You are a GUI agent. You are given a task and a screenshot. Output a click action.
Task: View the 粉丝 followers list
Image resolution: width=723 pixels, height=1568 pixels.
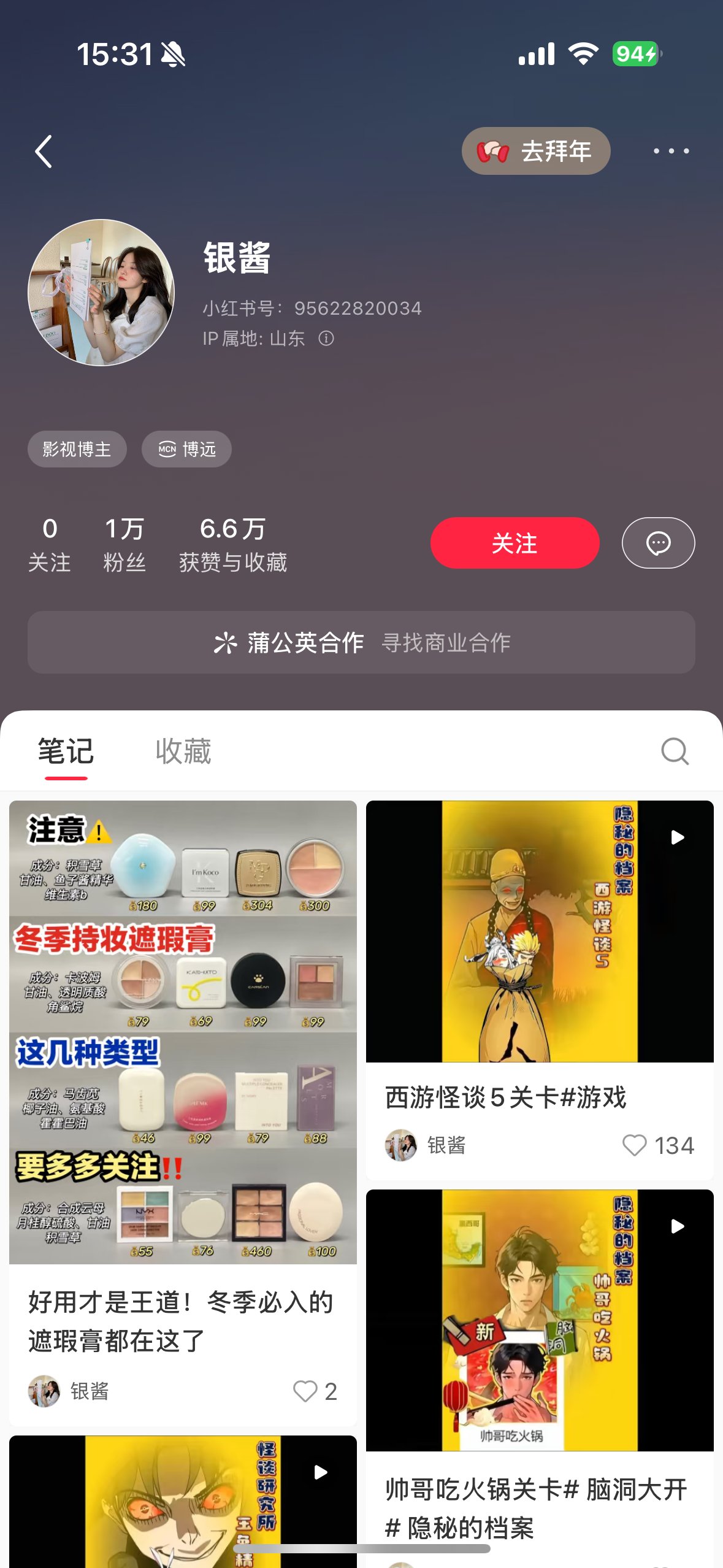[124, 544]
